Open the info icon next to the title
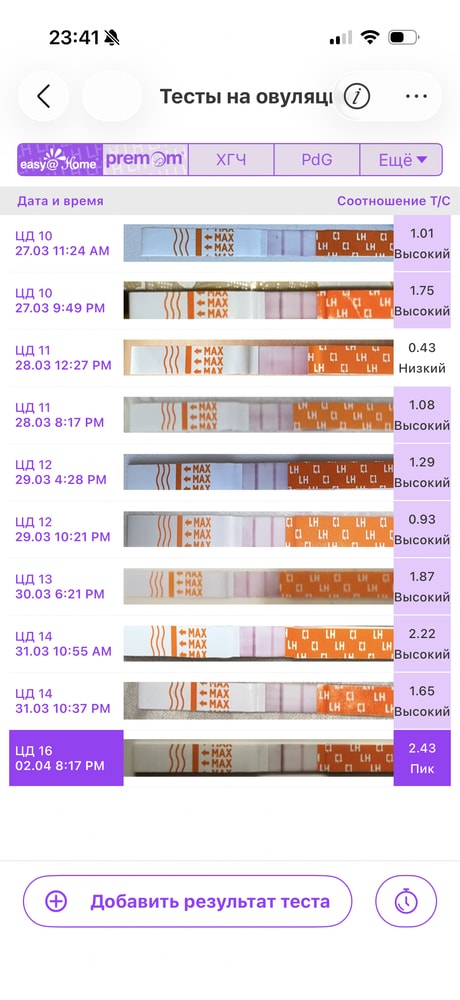Viewport: 460px width, 1000px height. [357, 96]
